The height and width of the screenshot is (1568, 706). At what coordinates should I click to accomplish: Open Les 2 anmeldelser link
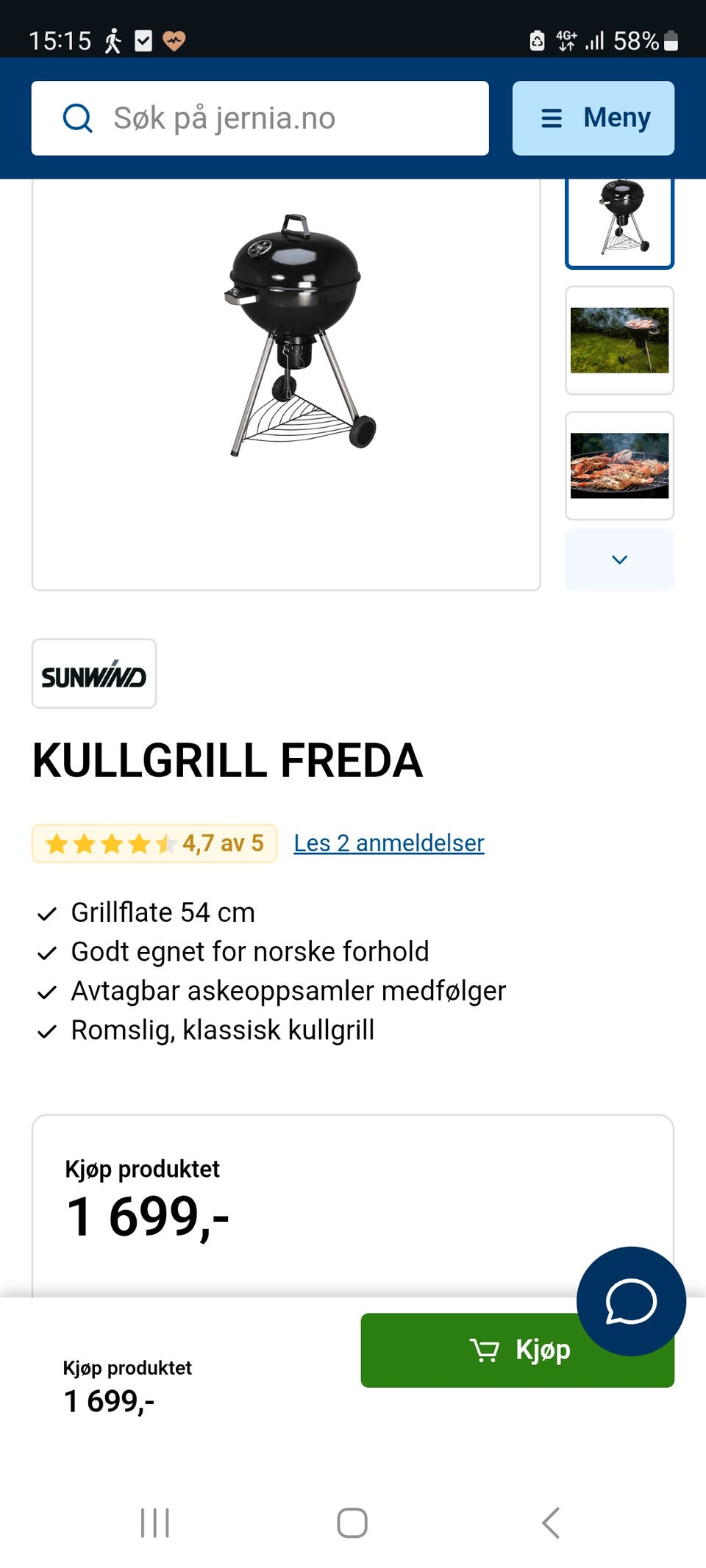(x=388, y=843)
